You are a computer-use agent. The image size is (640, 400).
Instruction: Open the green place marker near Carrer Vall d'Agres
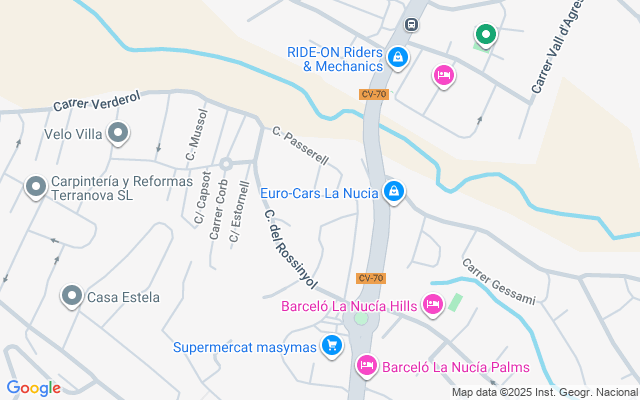486,36
